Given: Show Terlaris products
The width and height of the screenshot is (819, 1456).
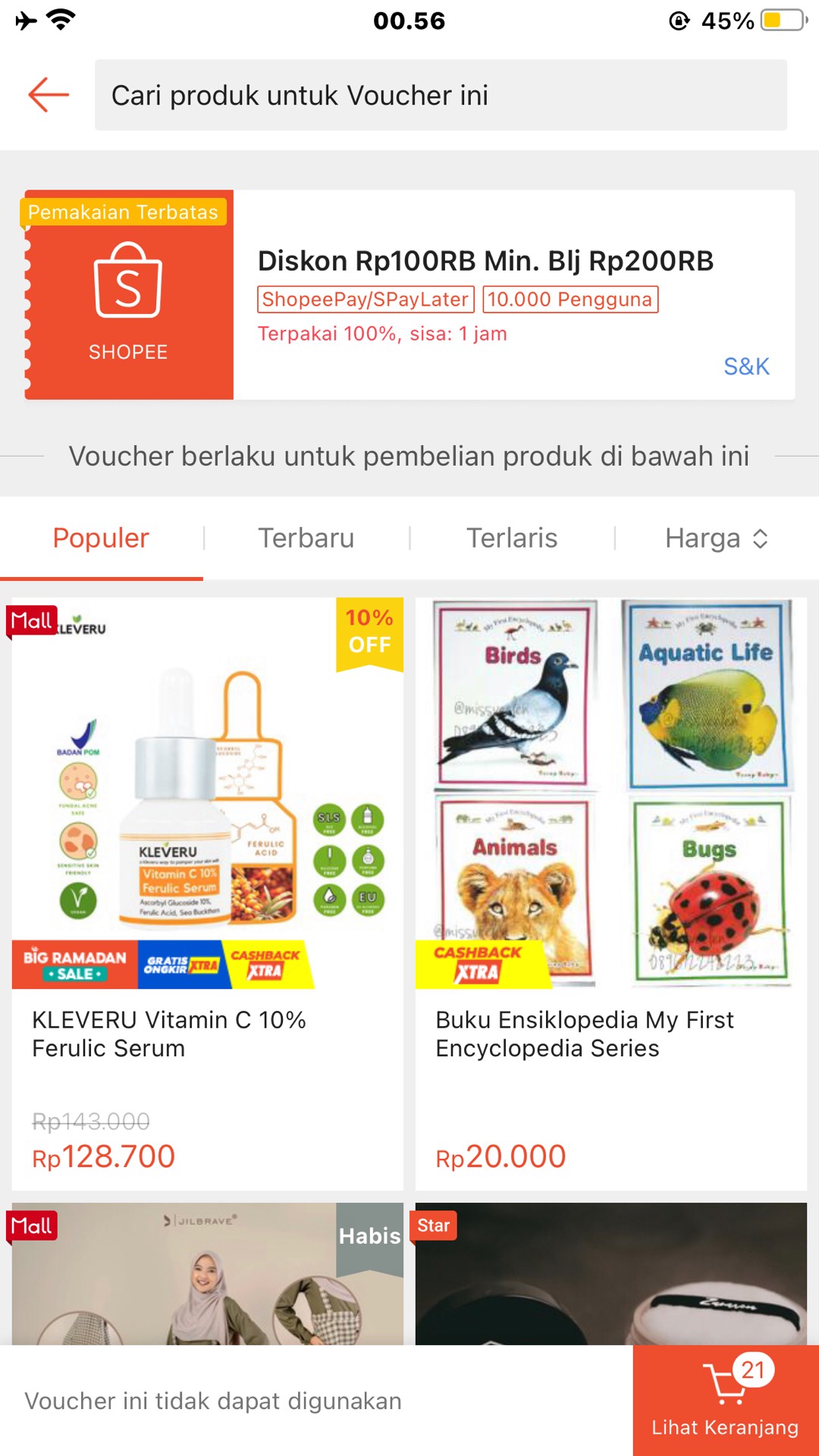Looking at the screenshot, I should tap(512, 538).
